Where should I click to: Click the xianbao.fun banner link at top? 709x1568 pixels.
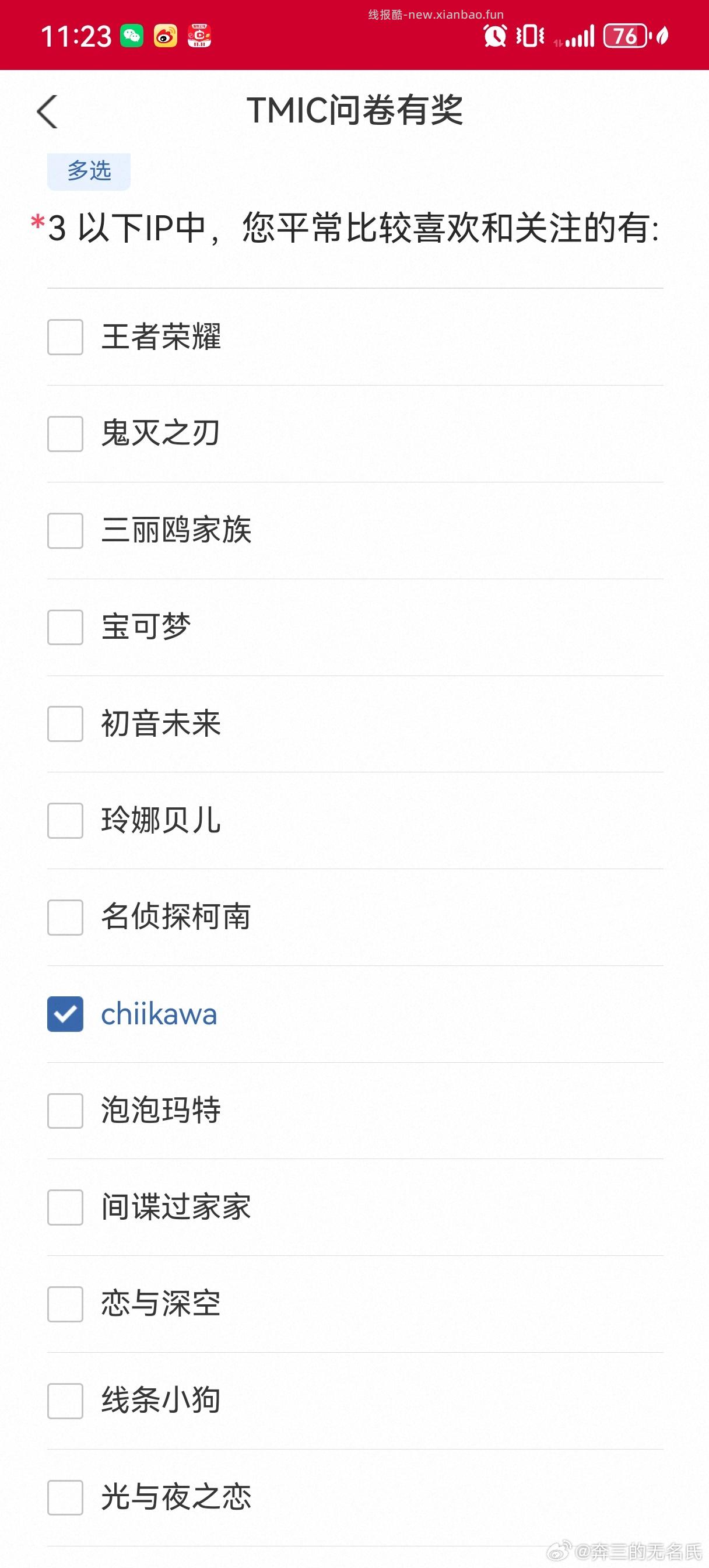click(434, 13)
